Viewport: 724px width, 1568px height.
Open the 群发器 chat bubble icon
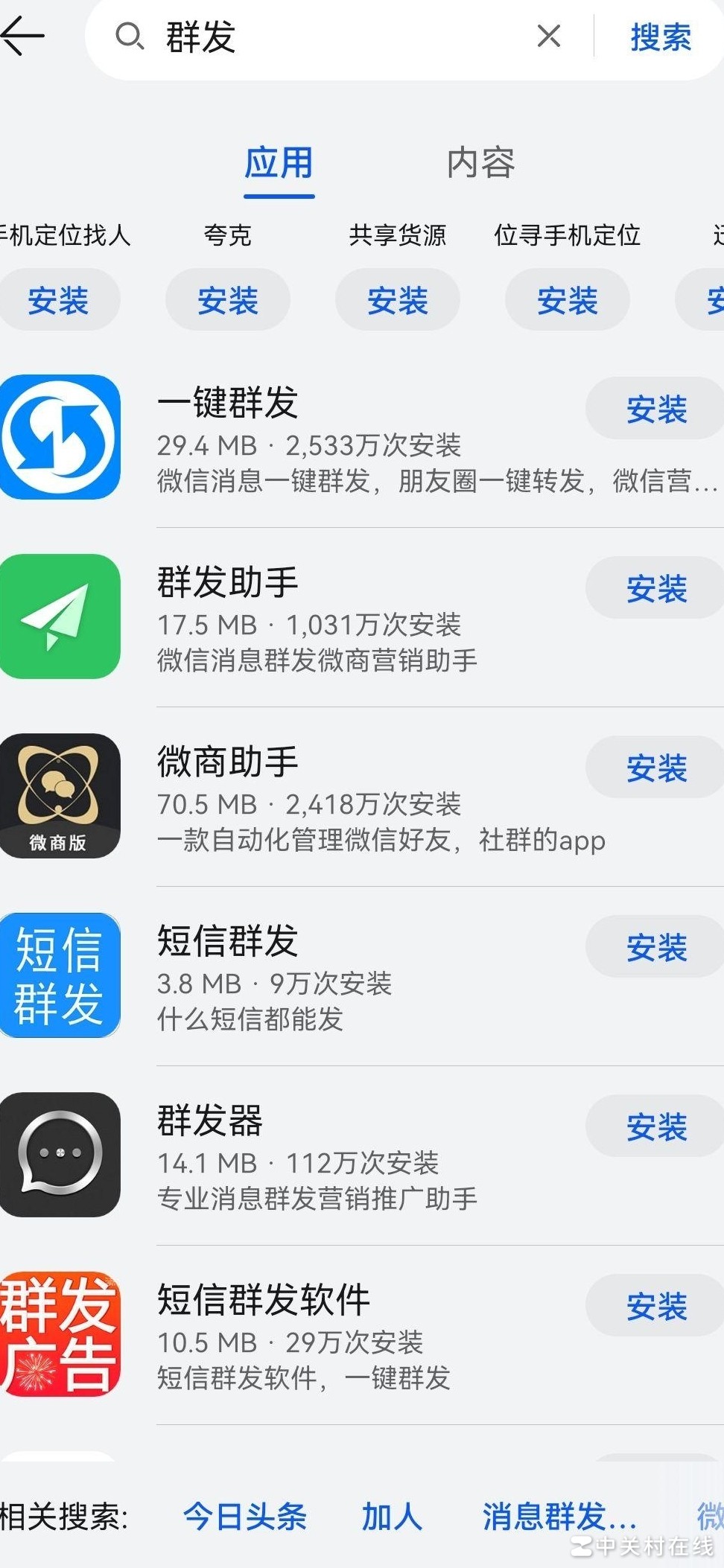(60, 1156)
